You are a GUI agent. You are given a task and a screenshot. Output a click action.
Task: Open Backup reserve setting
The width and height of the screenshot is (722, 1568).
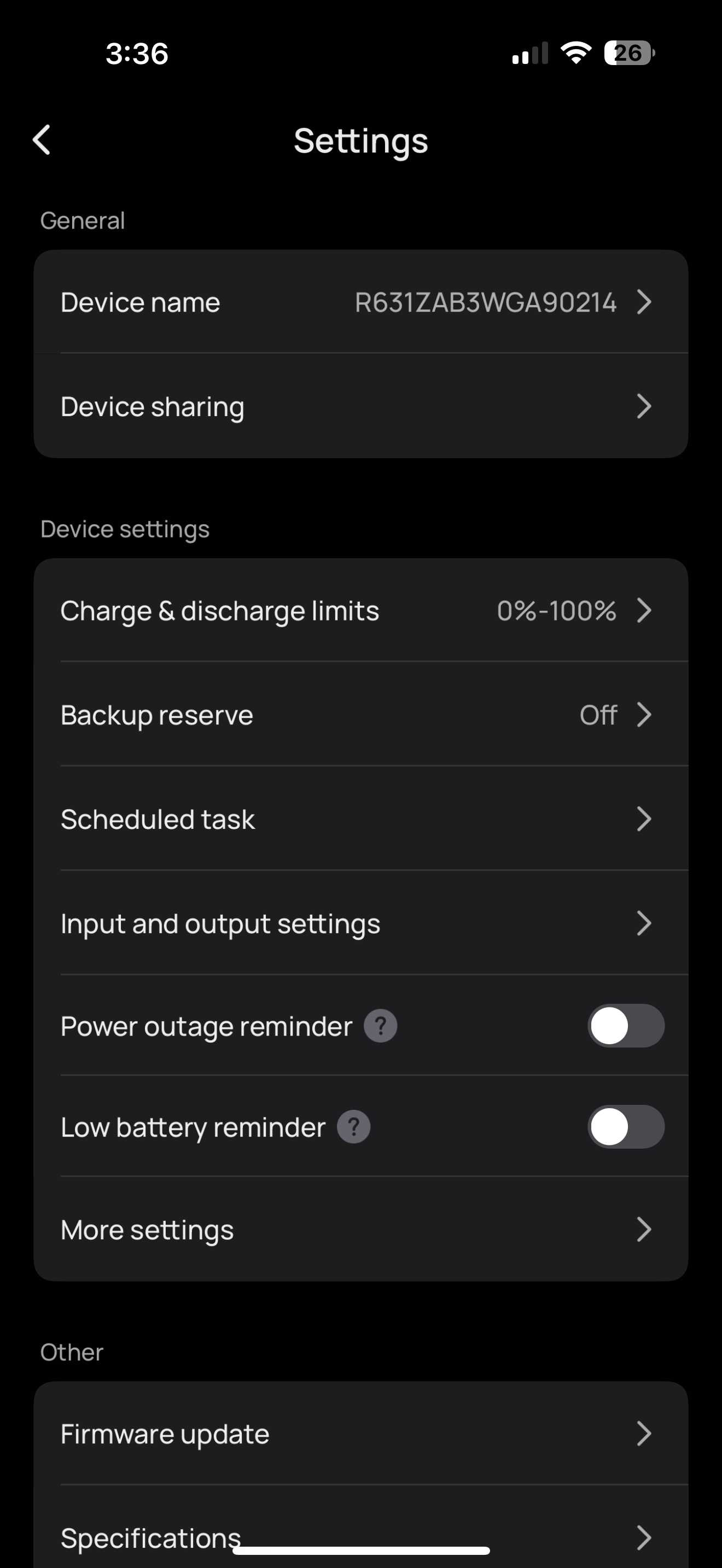(360, 715)
